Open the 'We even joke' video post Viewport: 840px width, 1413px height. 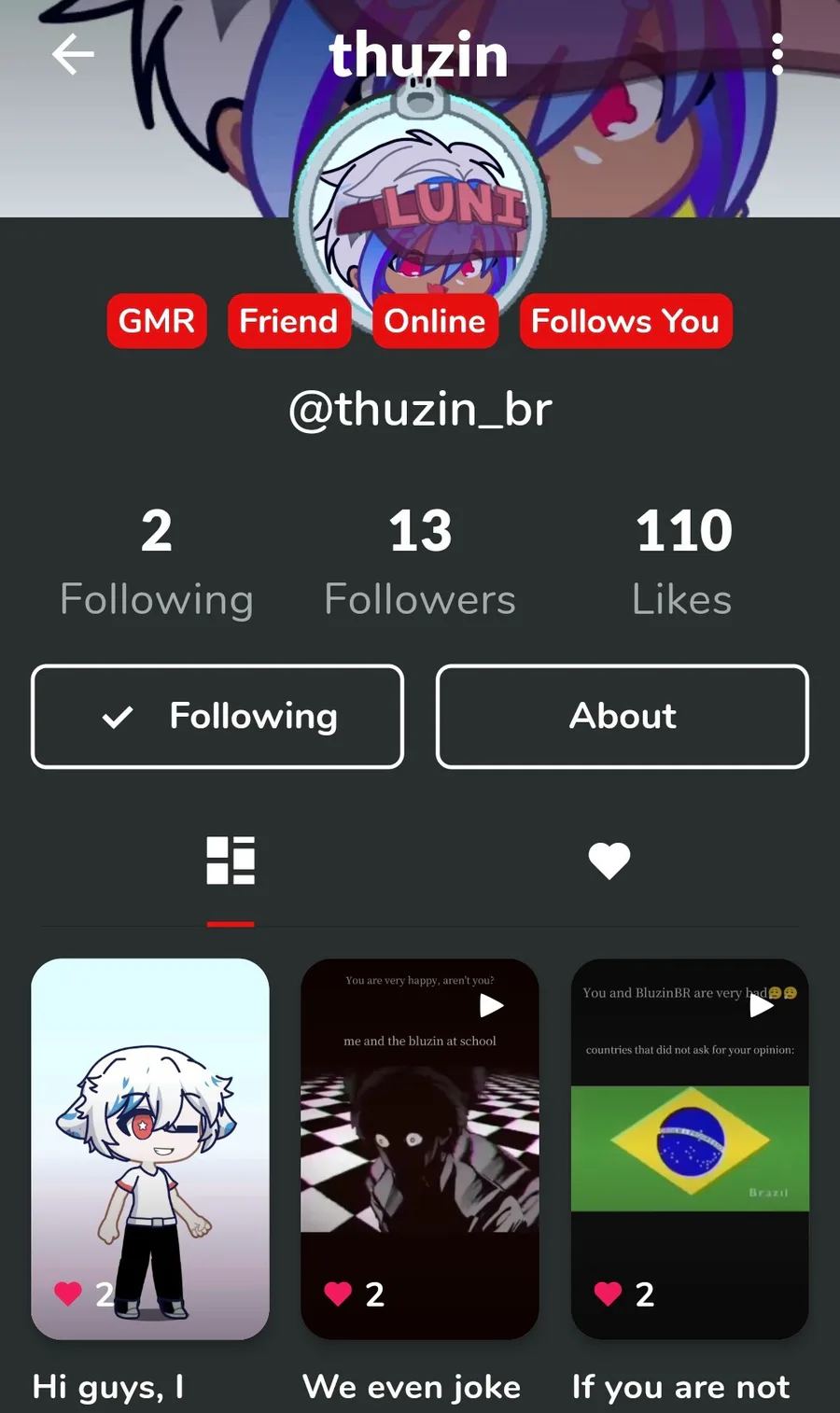coord(420,1148)
